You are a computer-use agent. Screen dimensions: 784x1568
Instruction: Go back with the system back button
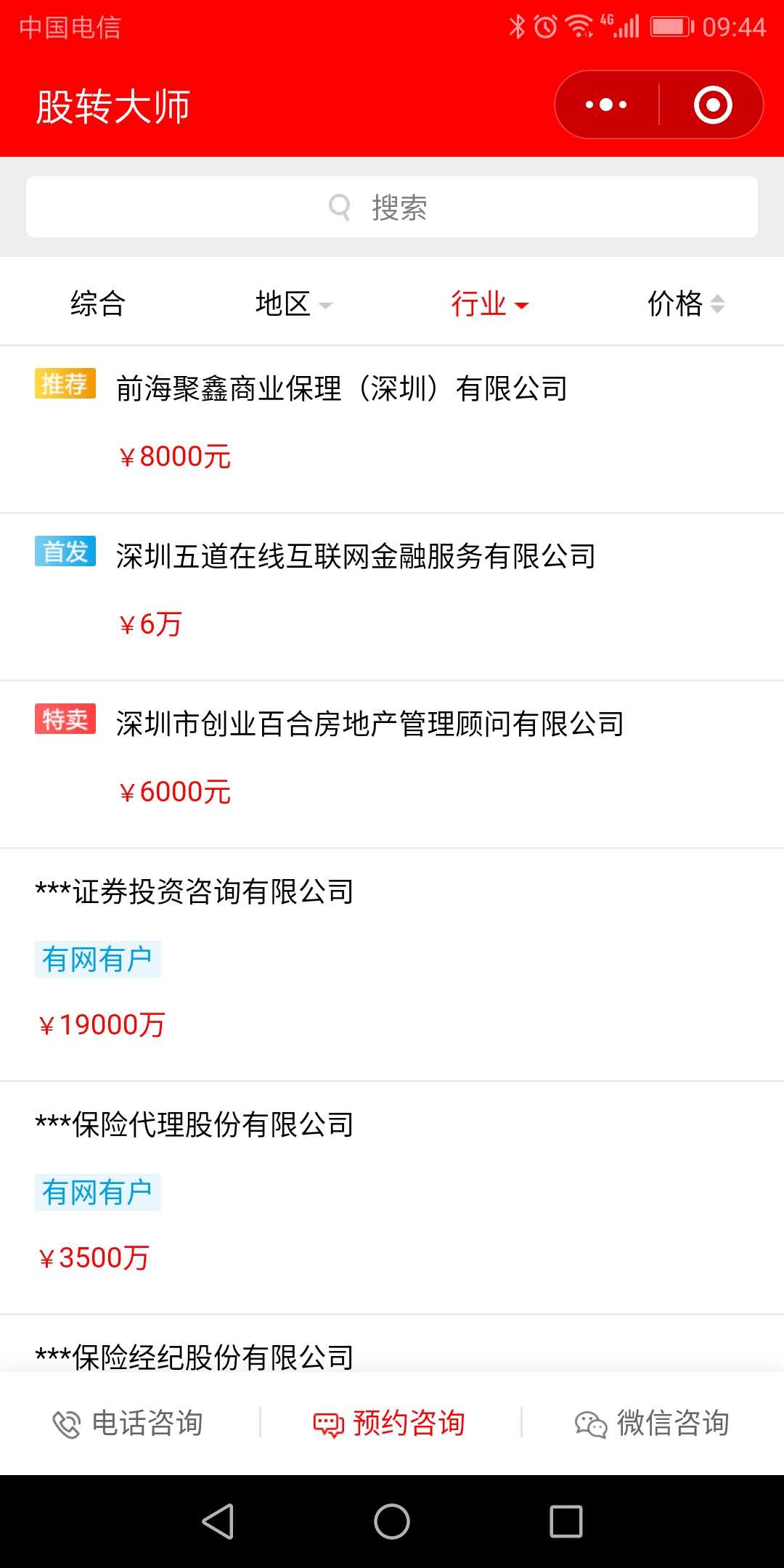coord(218,1521)
